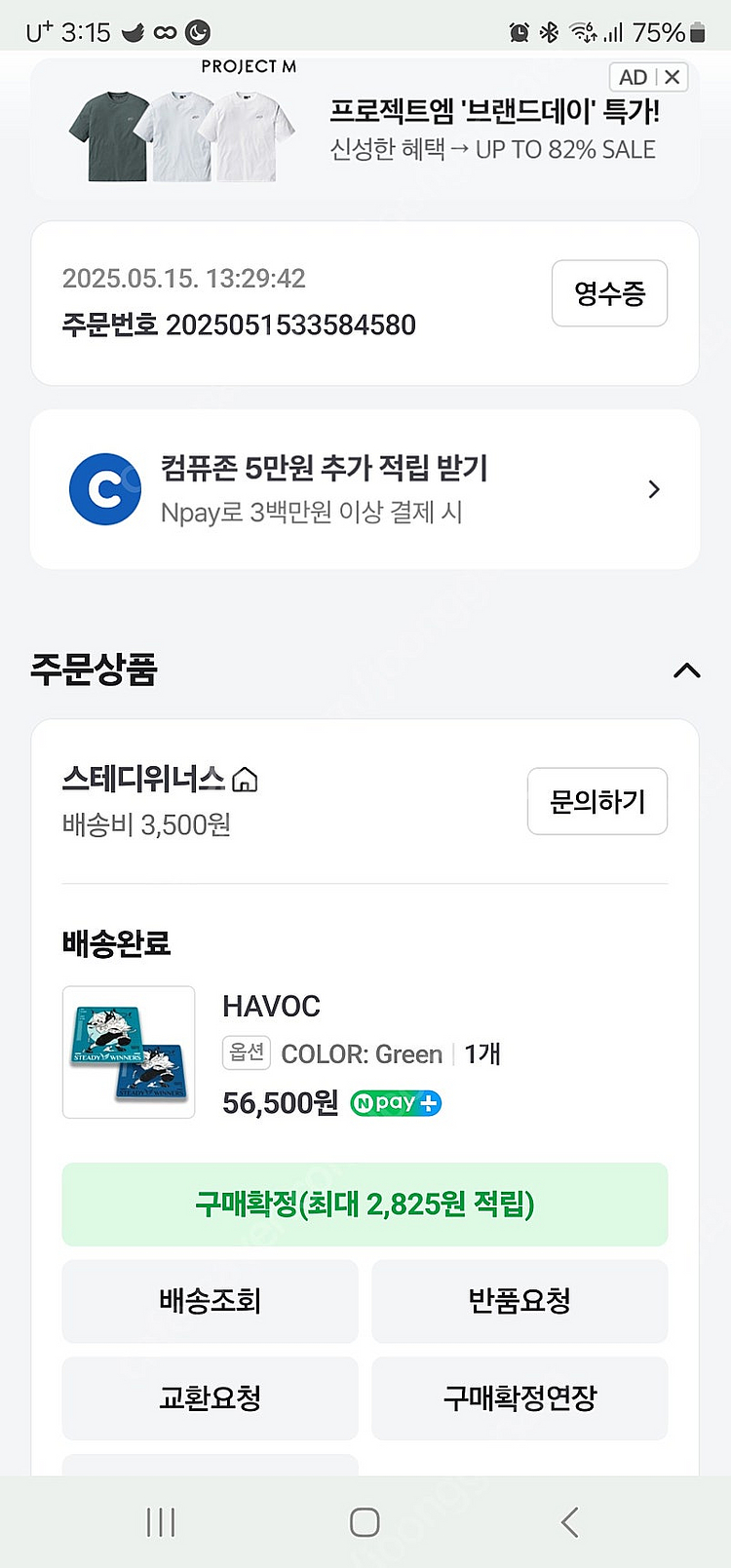Collapse the 주문상품 section
The image size is (731, 1568).
pos(686,670)
